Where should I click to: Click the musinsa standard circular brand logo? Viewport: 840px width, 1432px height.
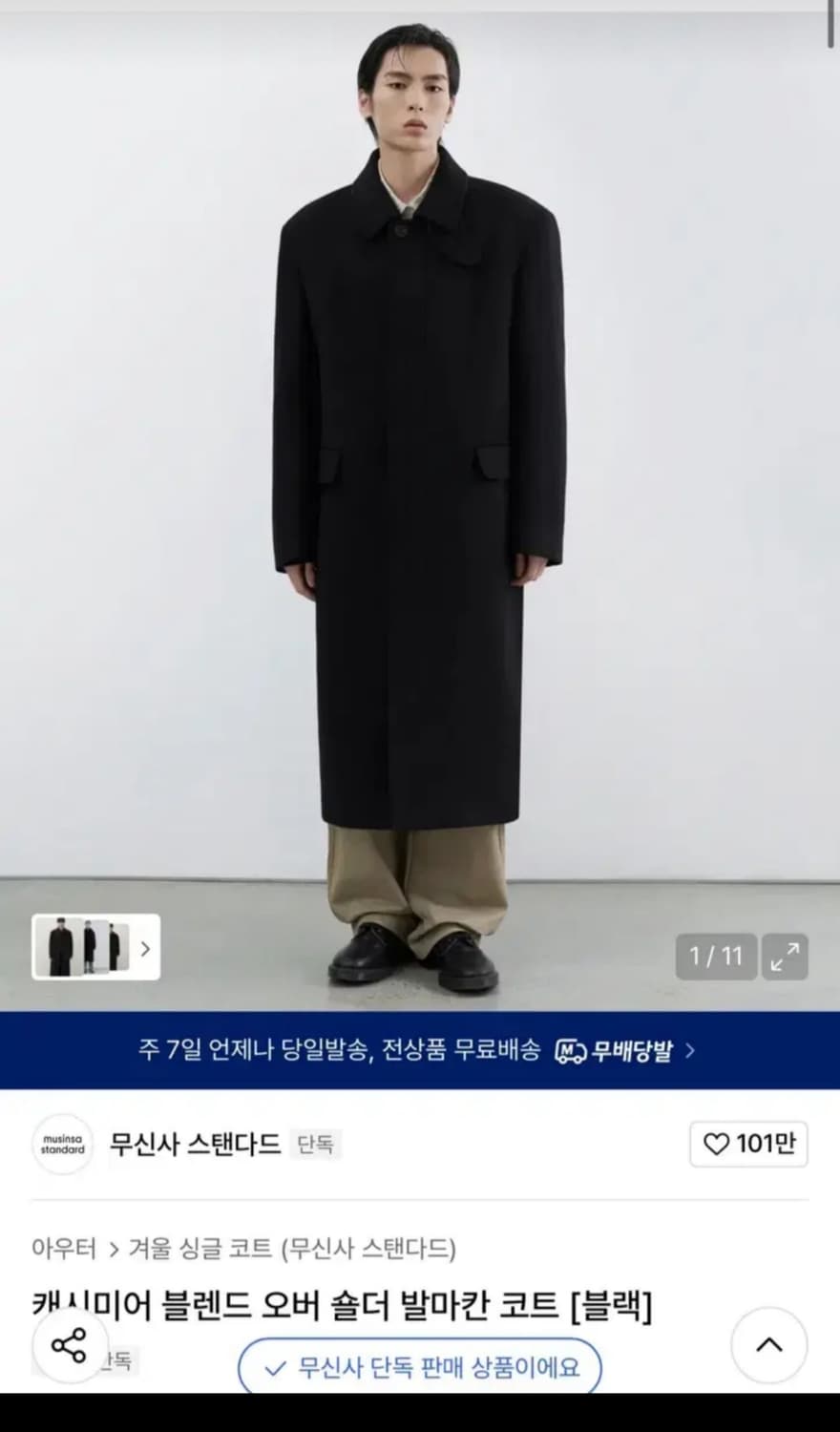[x=62, y=1144]
